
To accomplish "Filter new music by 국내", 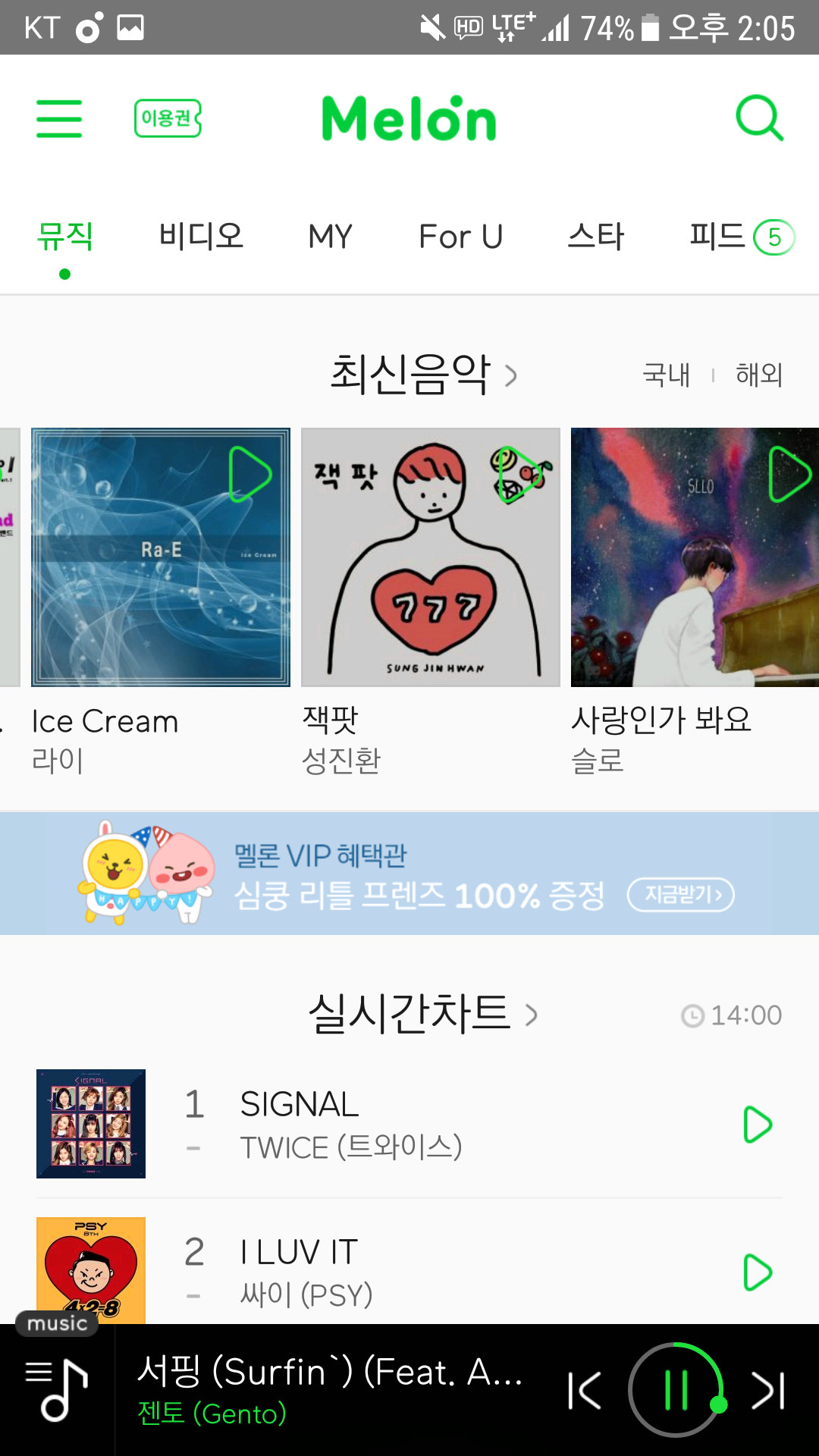I will point(666,375).
